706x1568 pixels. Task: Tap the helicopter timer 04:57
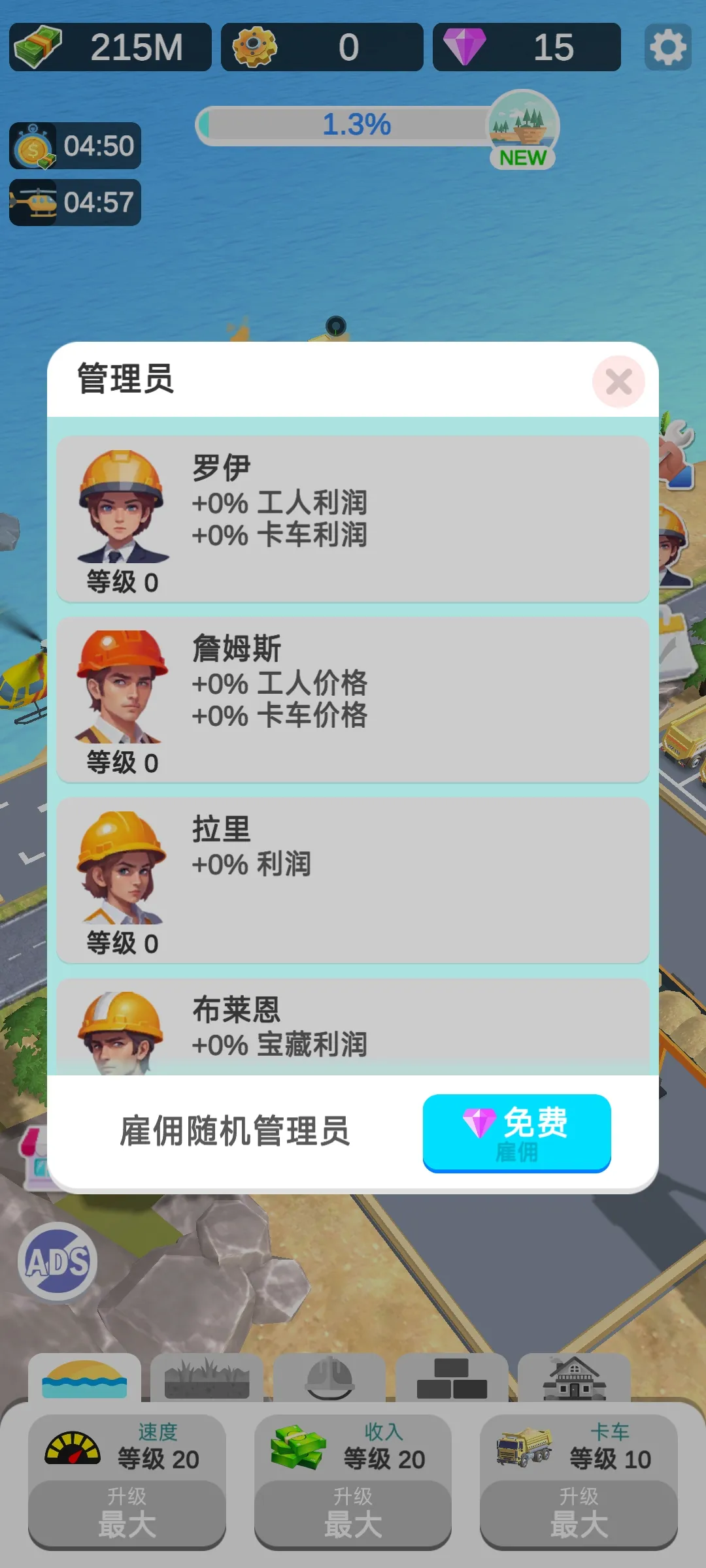point(75,203)
